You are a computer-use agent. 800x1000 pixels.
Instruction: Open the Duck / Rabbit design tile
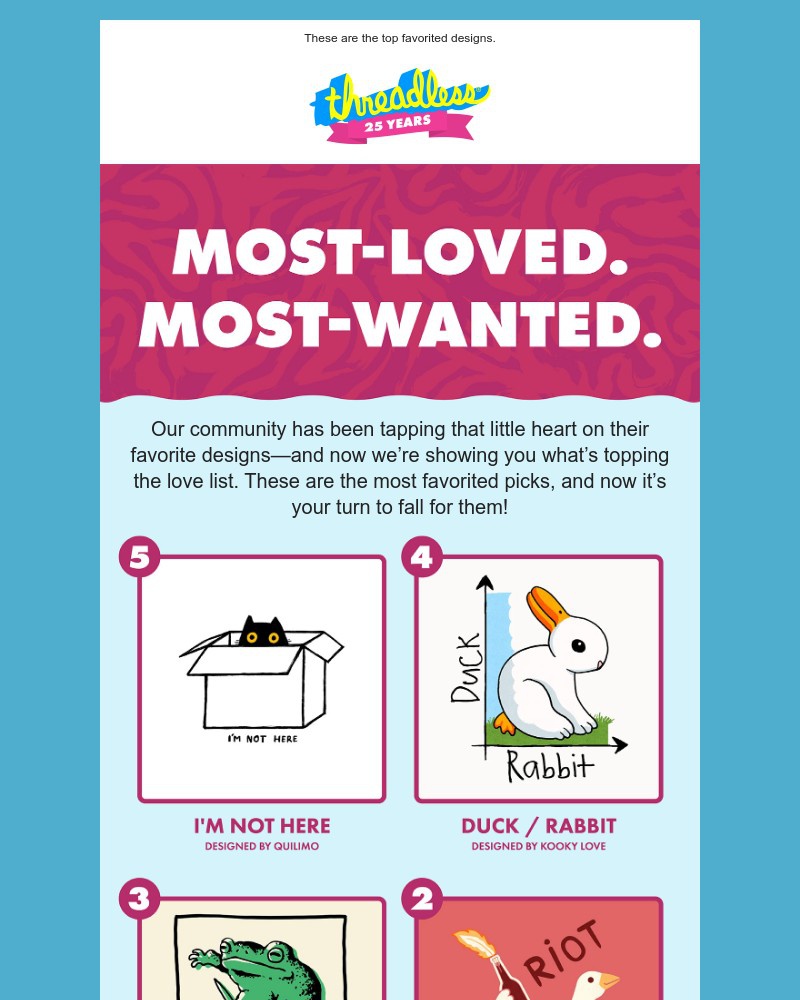click(539, 679)
